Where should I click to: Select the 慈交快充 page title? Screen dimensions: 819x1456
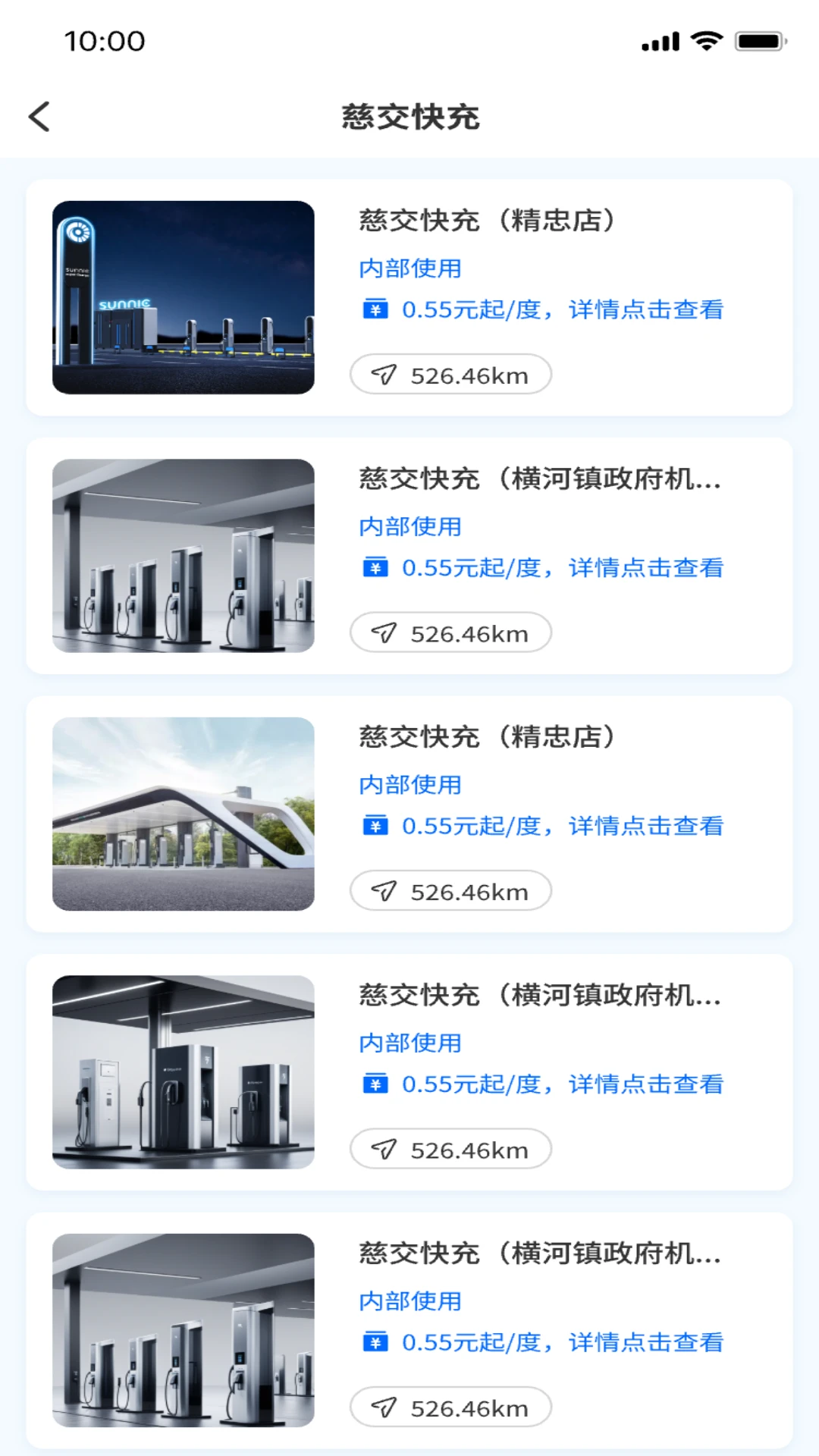tap(409, 118)
